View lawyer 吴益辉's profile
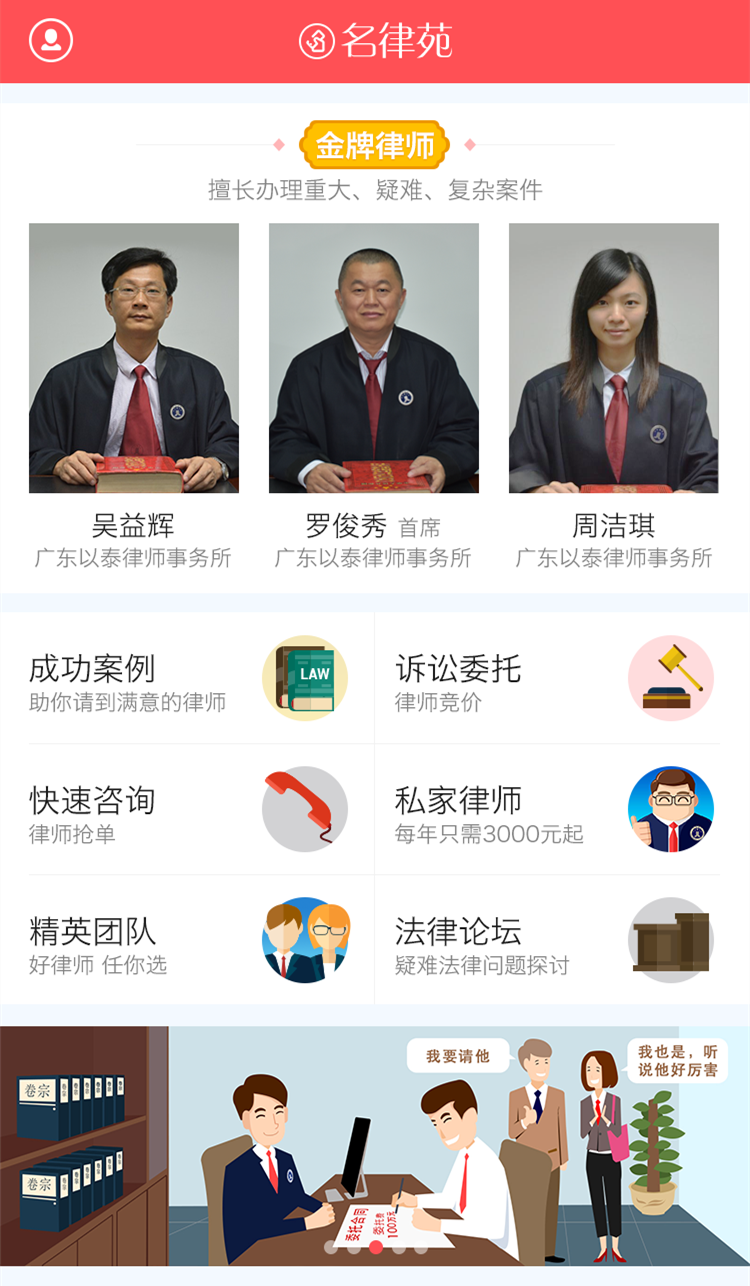Screen dimensions: 750x1286 pyautogui.click(x=134, y=397)
